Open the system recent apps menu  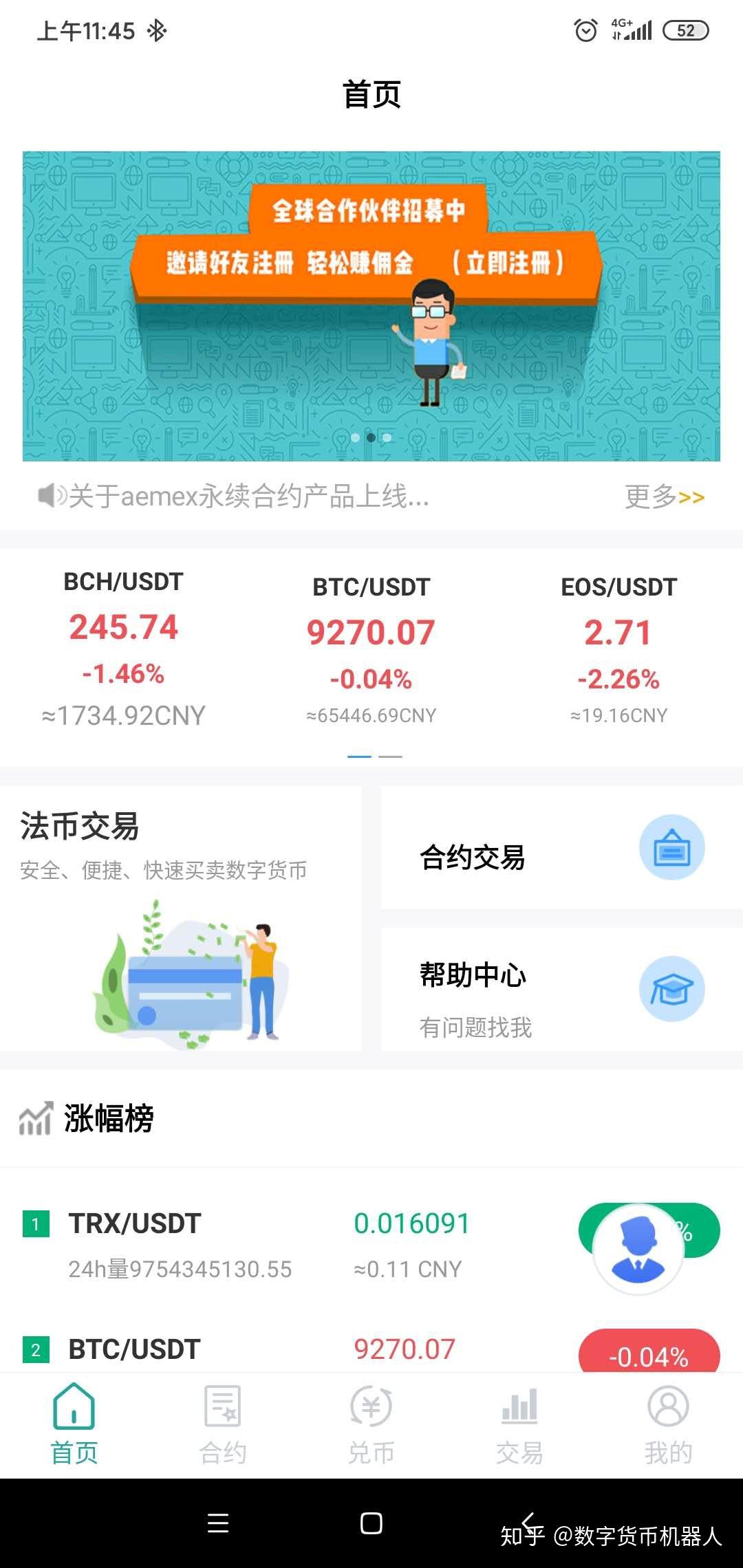[x=218, y=1523]
